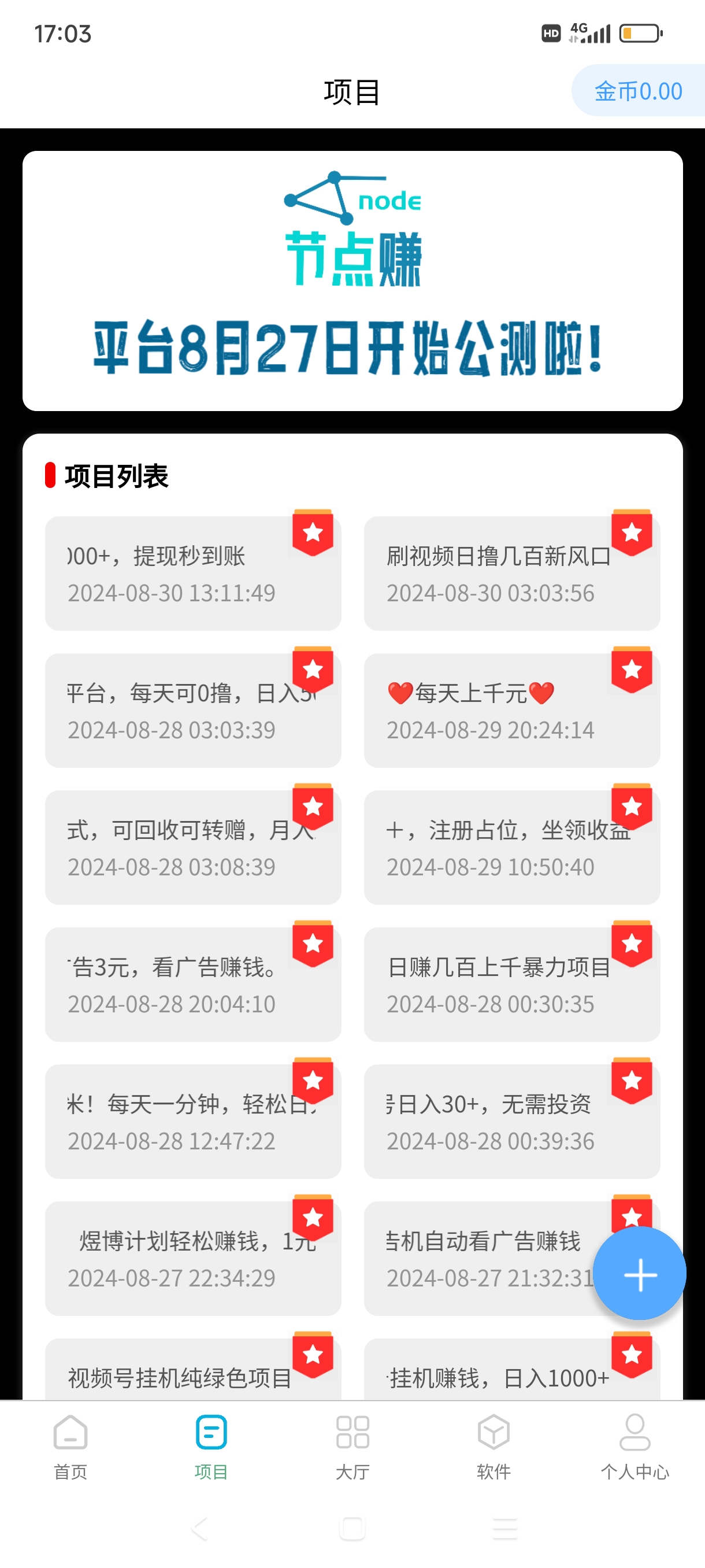Viewport: 705px width, 1568px height.
Task: Open the 日赚几百上千暴力项目 card
Action: [x=511, y=984]
